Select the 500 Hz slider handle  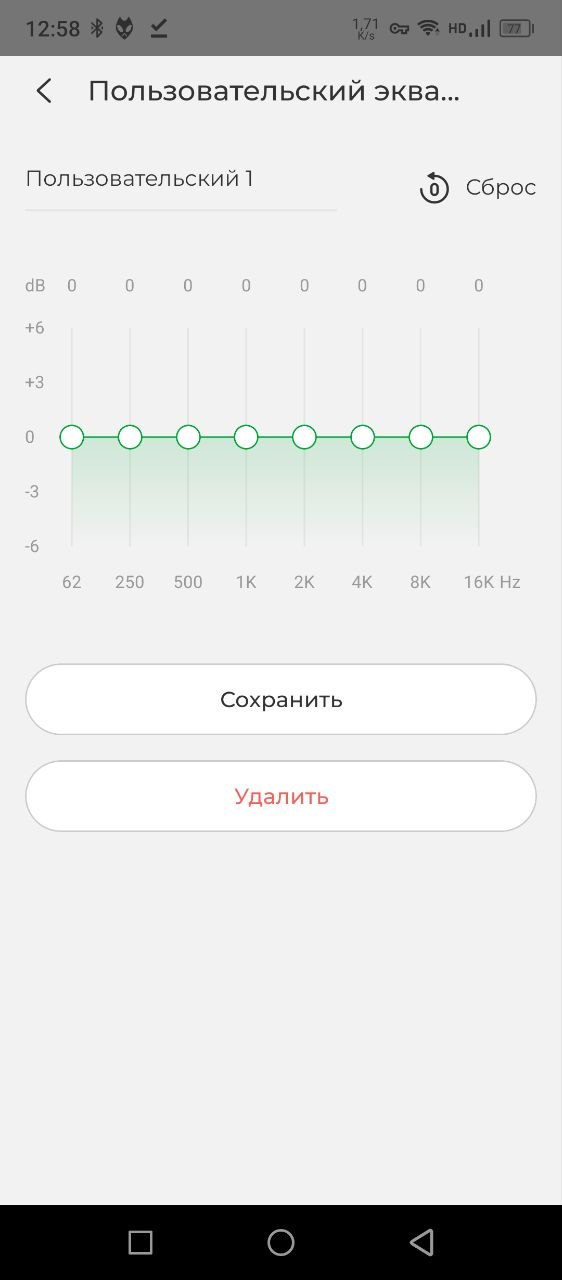pyautogui.click(x=188, y=437)
